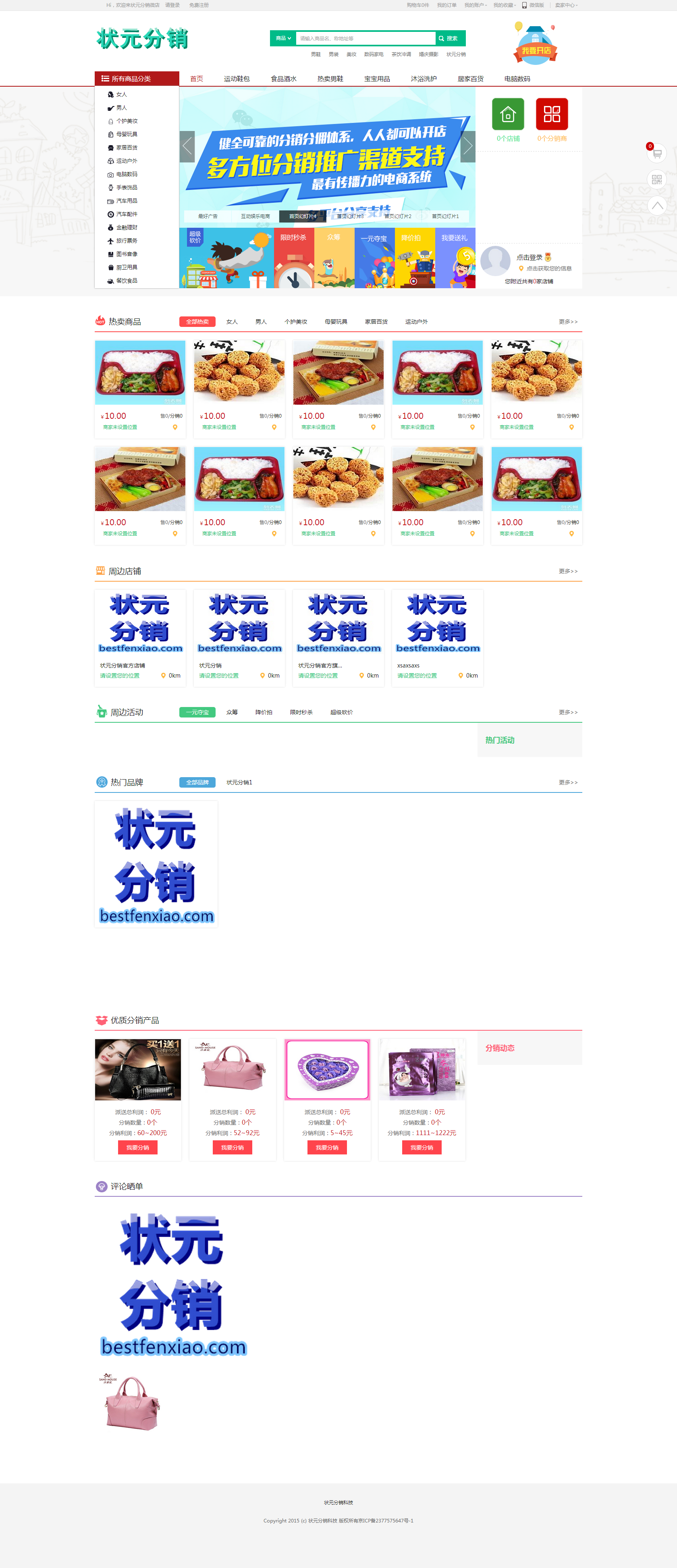This screenshot has height=1568, width=677.
Task: Tap the scroll-to-top arrow button
Action: click(x=657, y=206)
